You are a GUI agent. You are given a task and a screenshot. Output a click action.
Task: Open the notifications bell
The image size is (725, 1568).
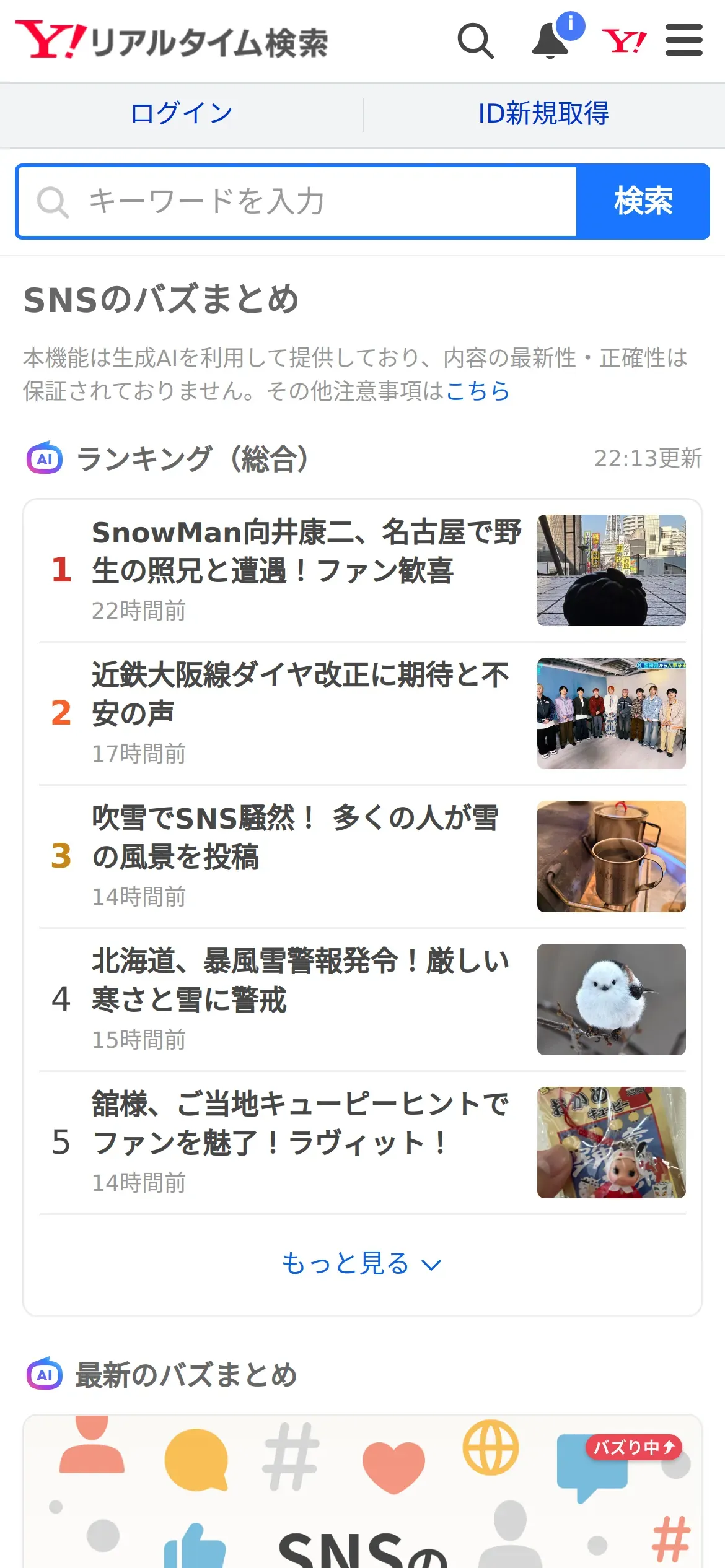[x=551, y=41]
